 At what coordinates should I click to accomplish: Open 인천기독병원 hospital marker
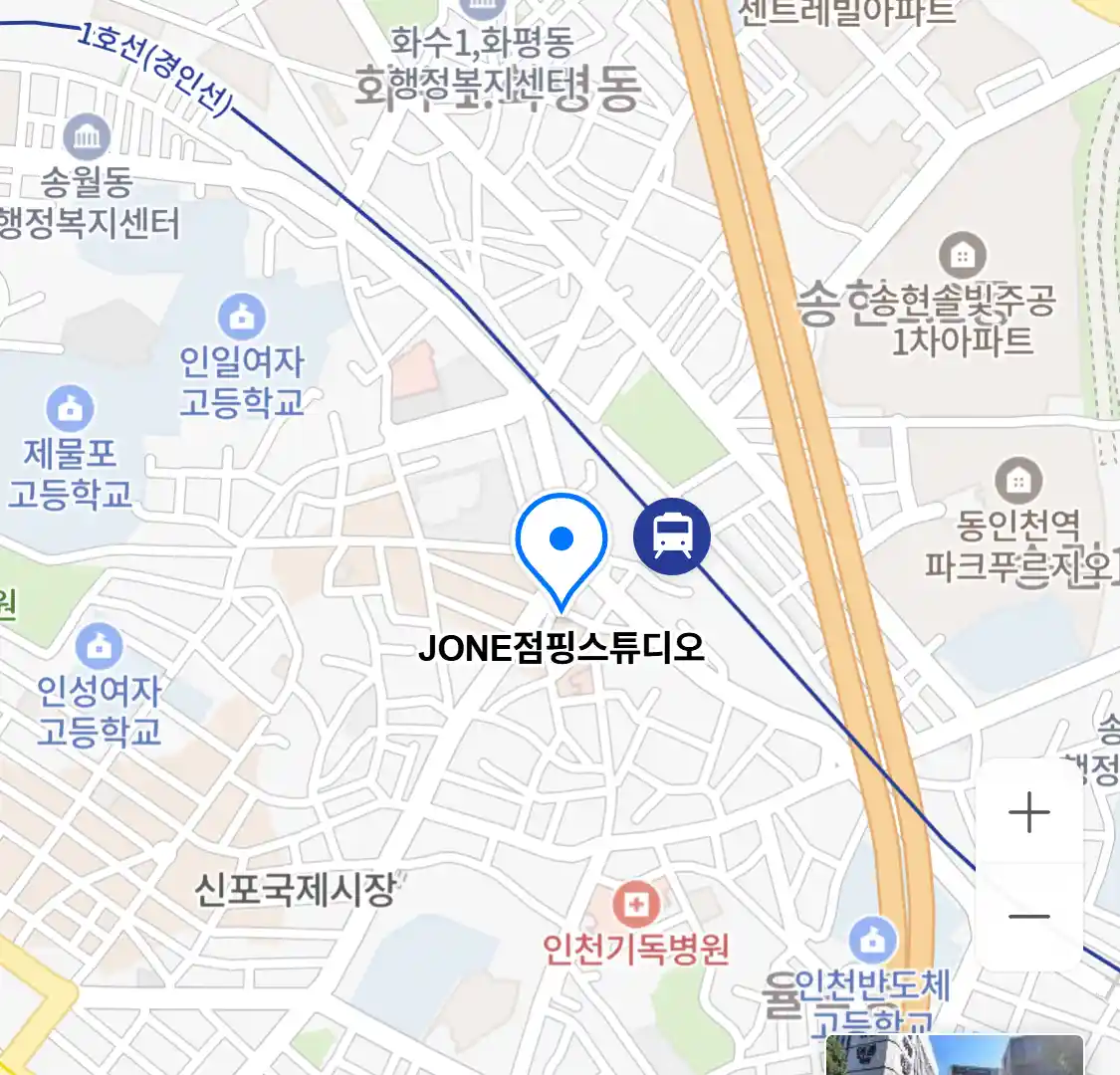pyautogui.click(x=635, y=906)
